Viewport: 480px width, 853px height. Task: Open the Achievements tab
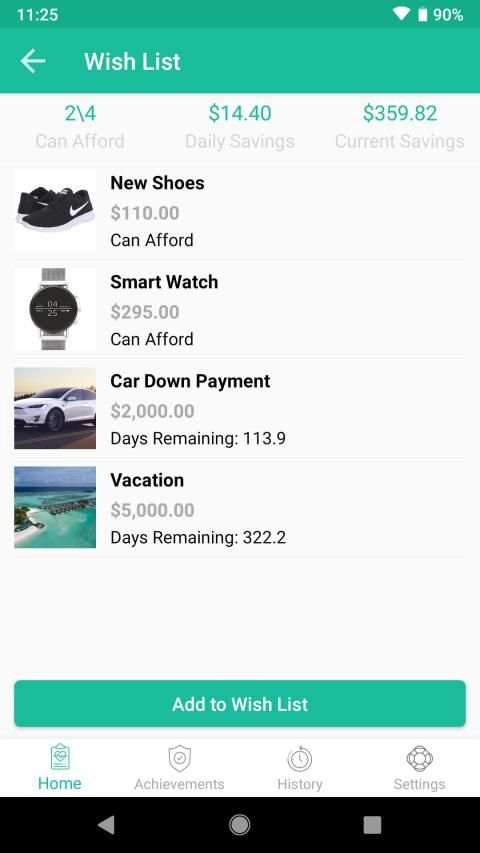pyautogui.click(x=180, y=768)
